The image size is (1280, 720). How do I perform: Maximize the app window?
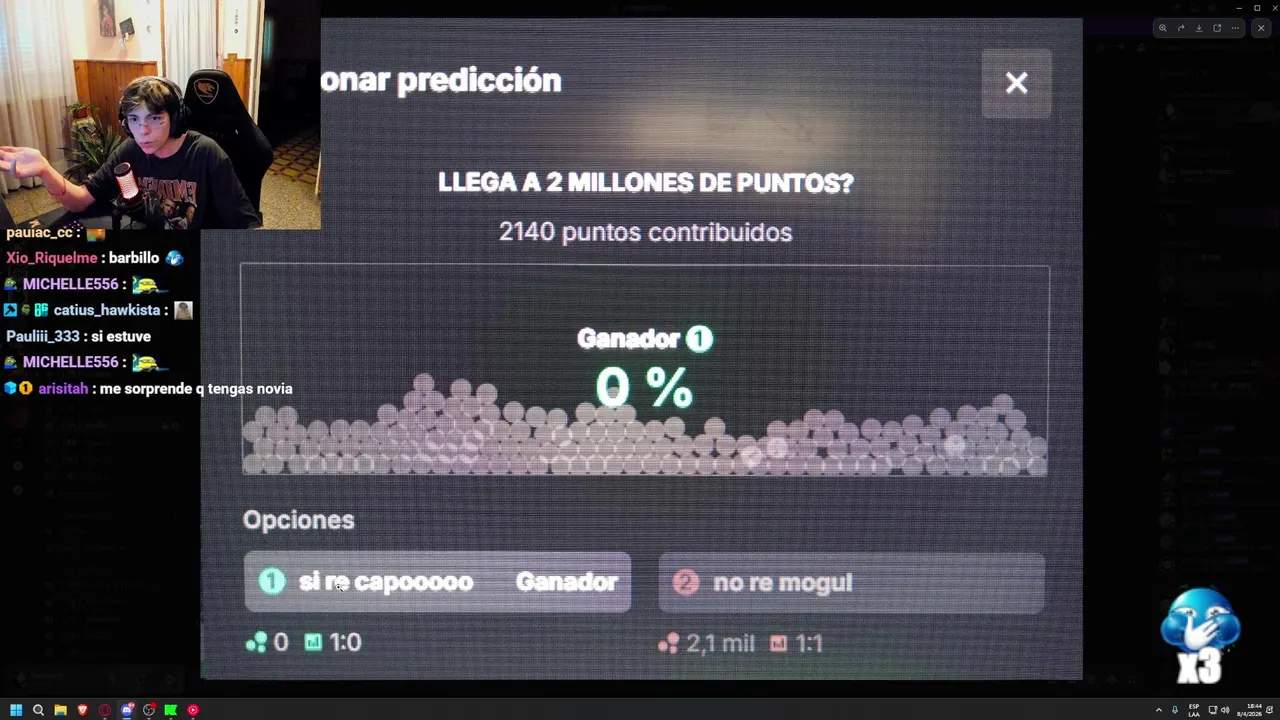[x=1257, y=8]
